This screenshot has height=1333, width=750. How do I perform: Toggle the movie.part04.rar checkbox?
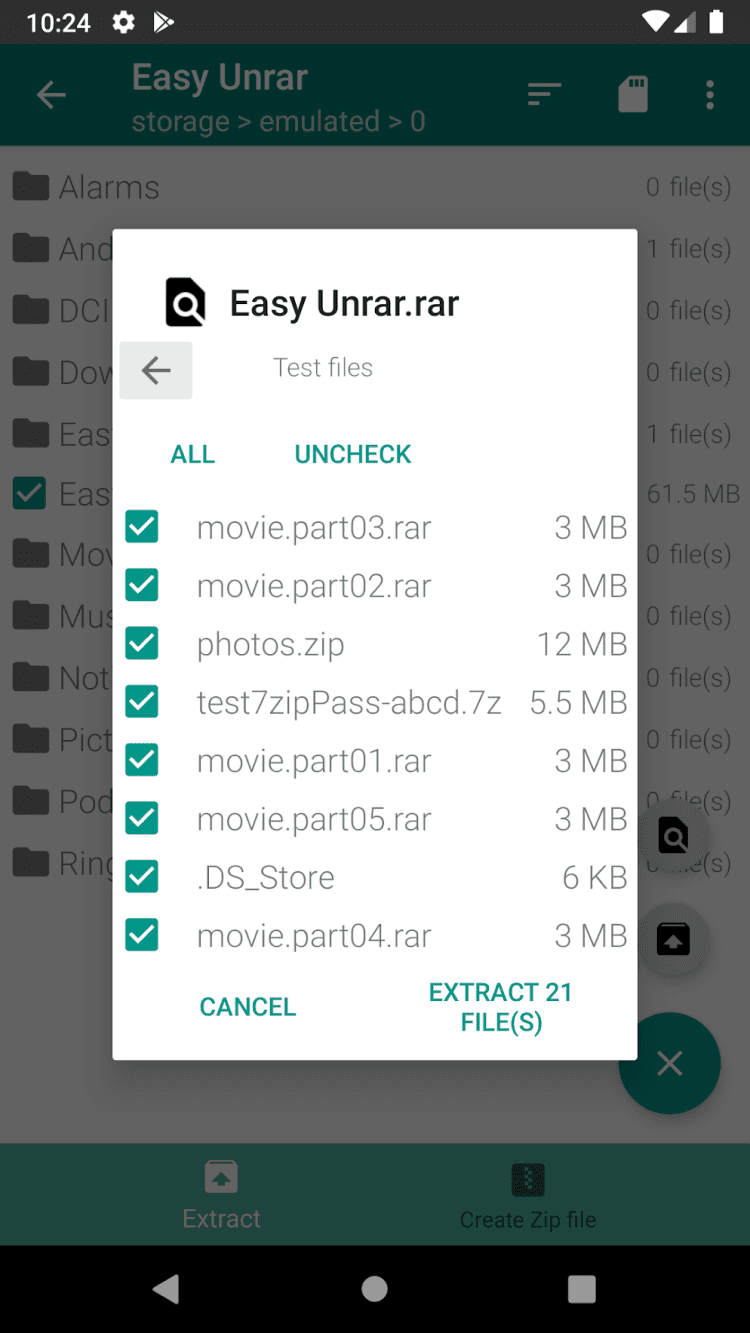point(142,936)
